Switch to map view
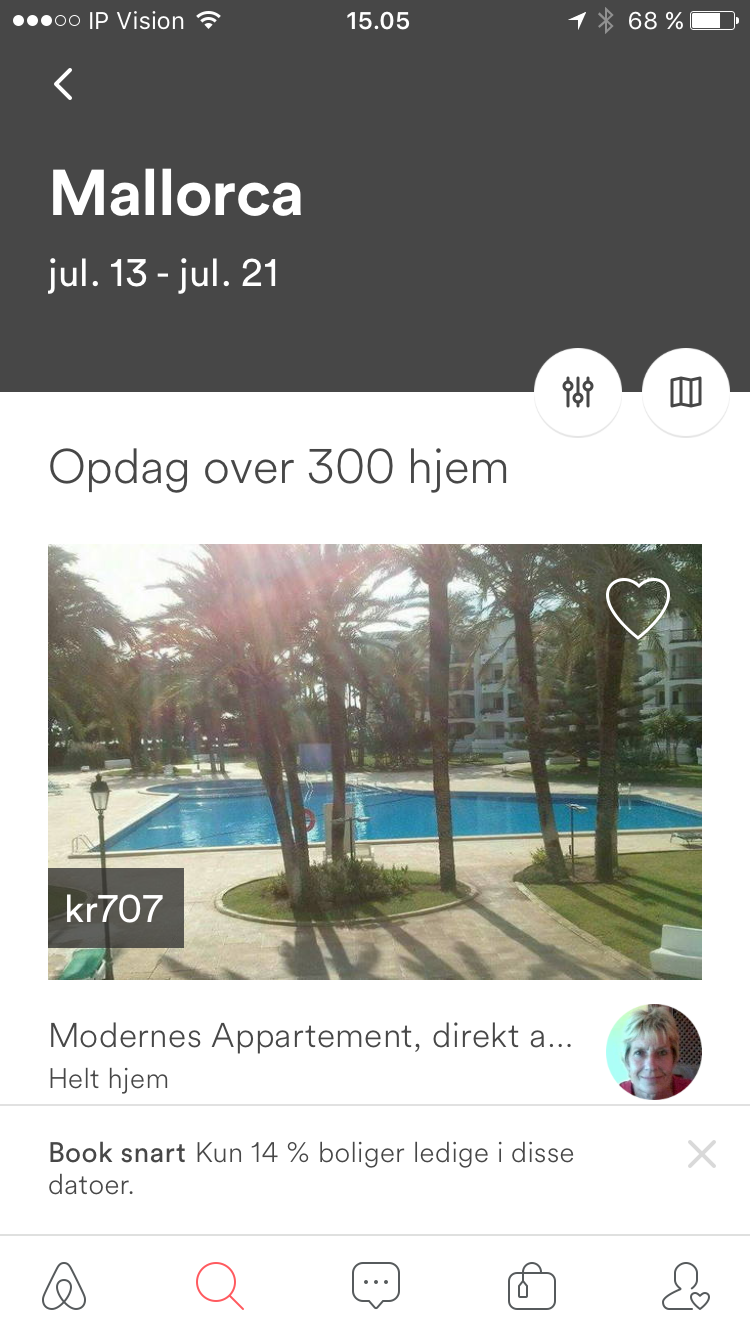 pyautogui.click(x=686, y=392)
